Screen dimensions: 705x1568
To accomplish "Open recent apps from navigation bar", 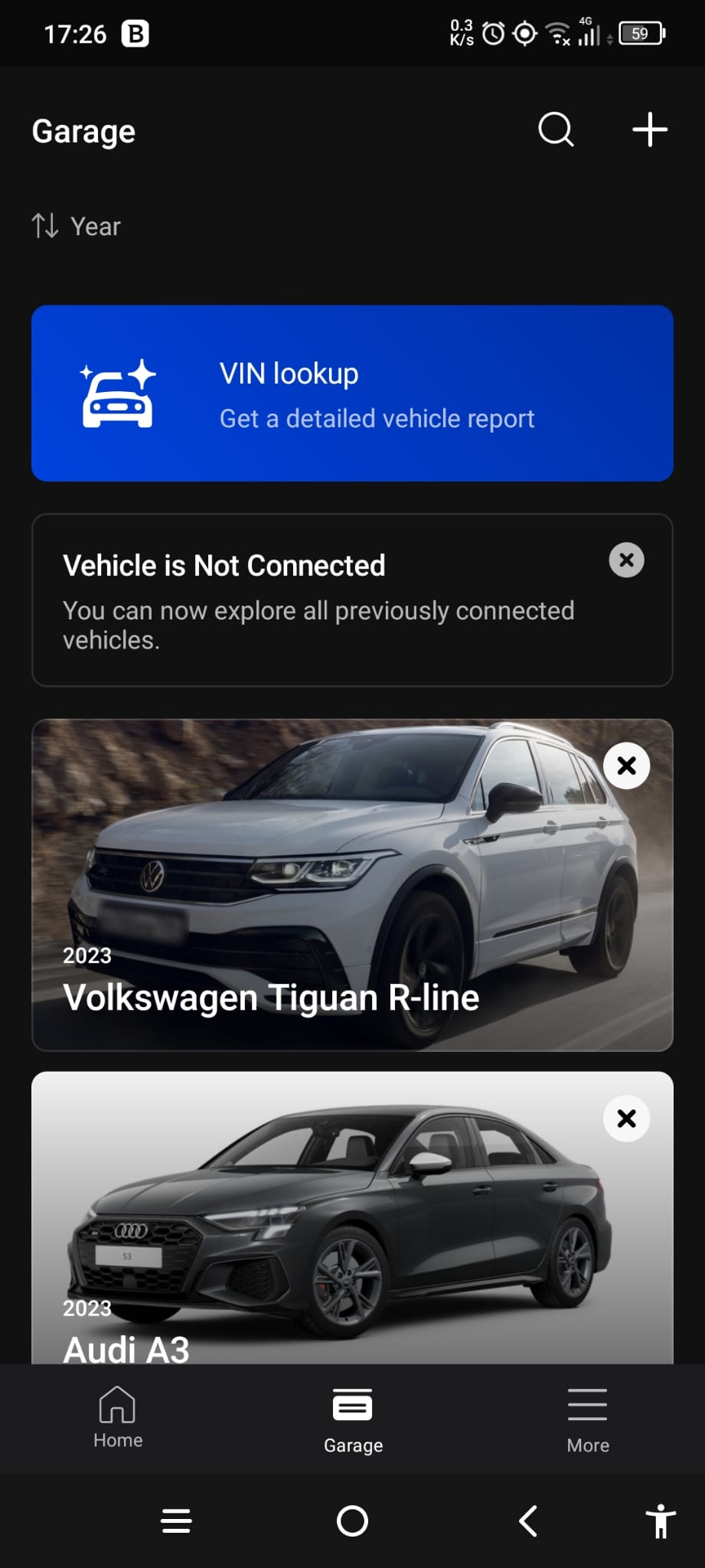I will click(x=176, y=1521).
